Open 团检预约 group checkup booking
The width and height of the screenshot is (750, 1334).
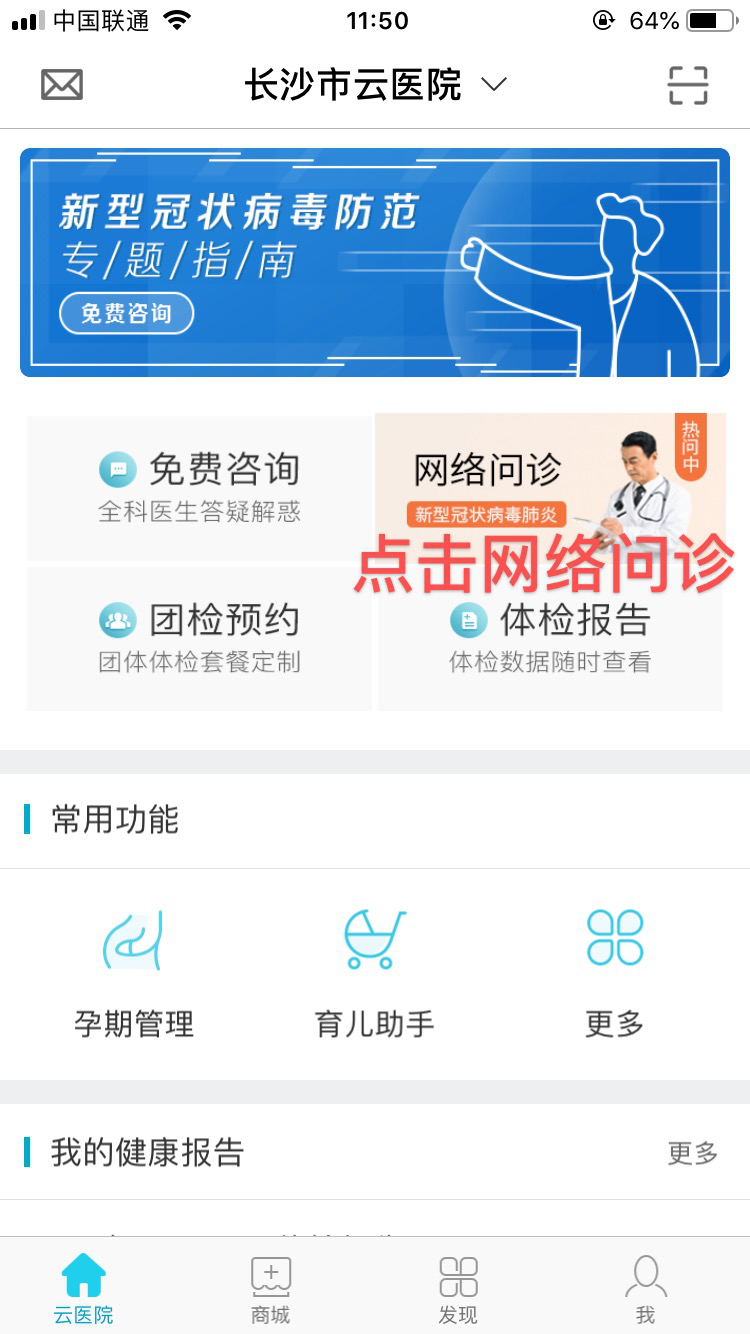point(200,638)
